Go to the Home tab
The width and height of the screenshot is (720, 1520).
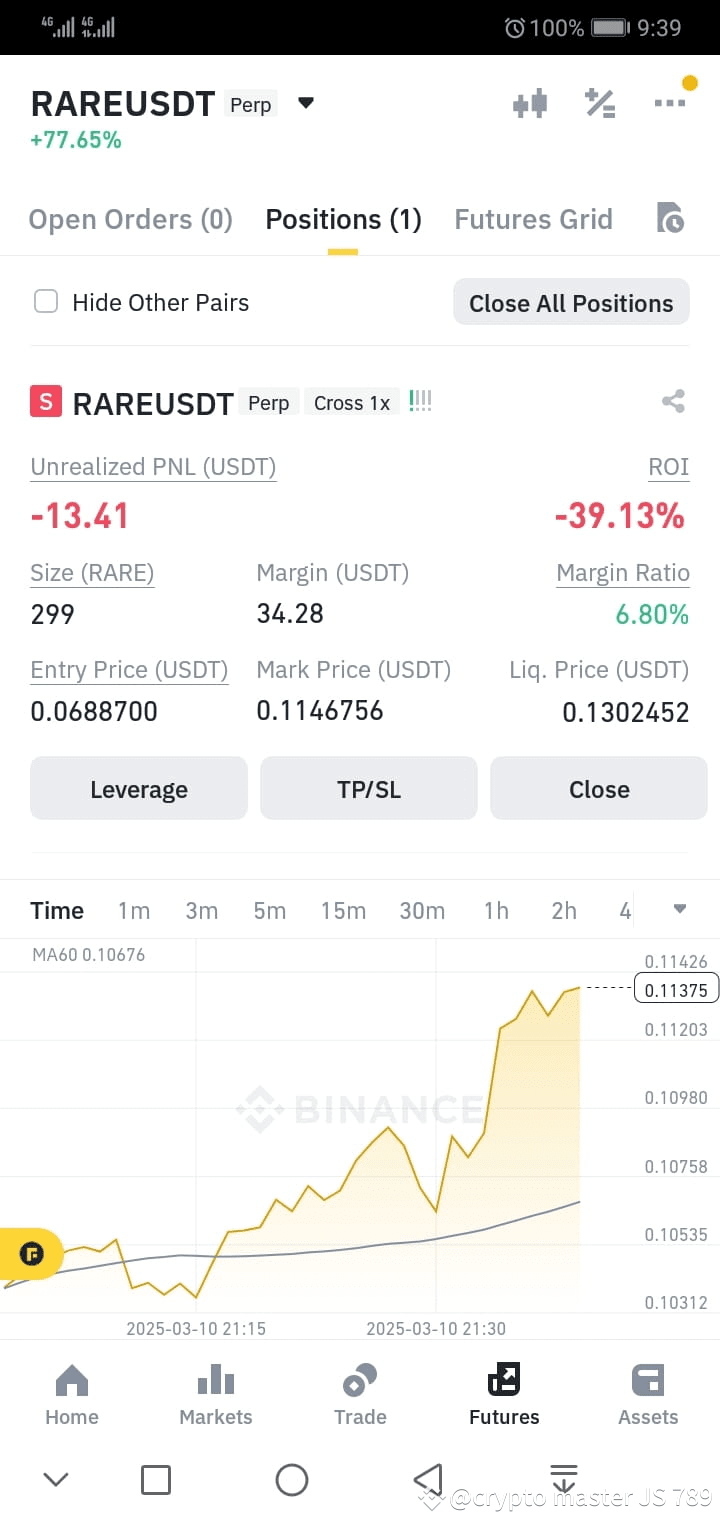(x=72, y=1395)
